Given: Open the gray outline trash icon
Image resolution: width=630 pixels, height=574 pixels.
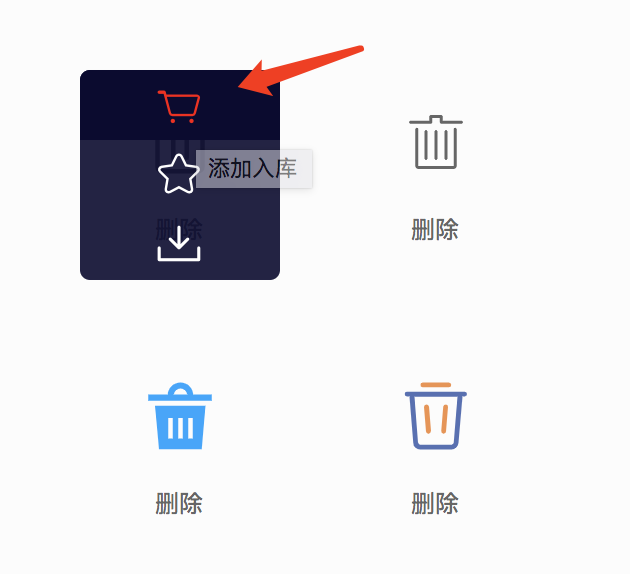Looking at the screenshot, I should tap(435, 142).
